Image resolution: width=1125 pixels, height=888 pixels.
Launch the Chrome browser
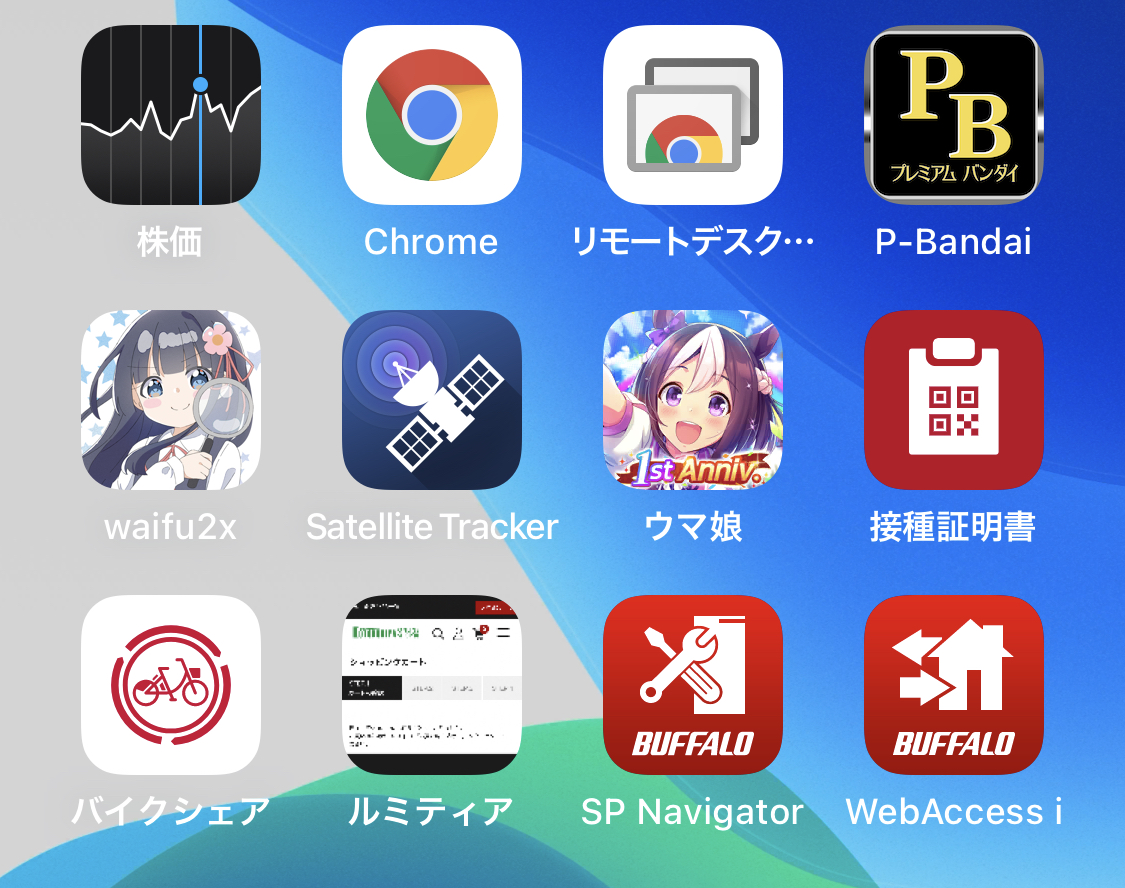432,115
